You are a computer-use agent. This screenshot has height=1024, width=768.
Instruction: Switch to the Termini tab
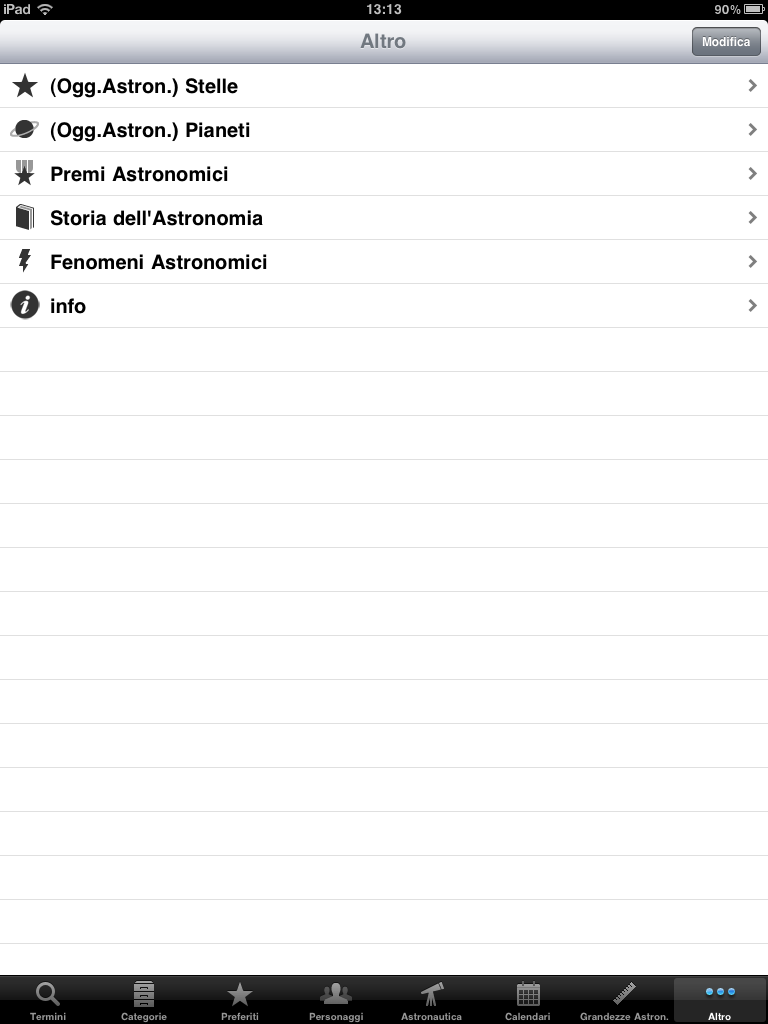[x=48, y=1000]
